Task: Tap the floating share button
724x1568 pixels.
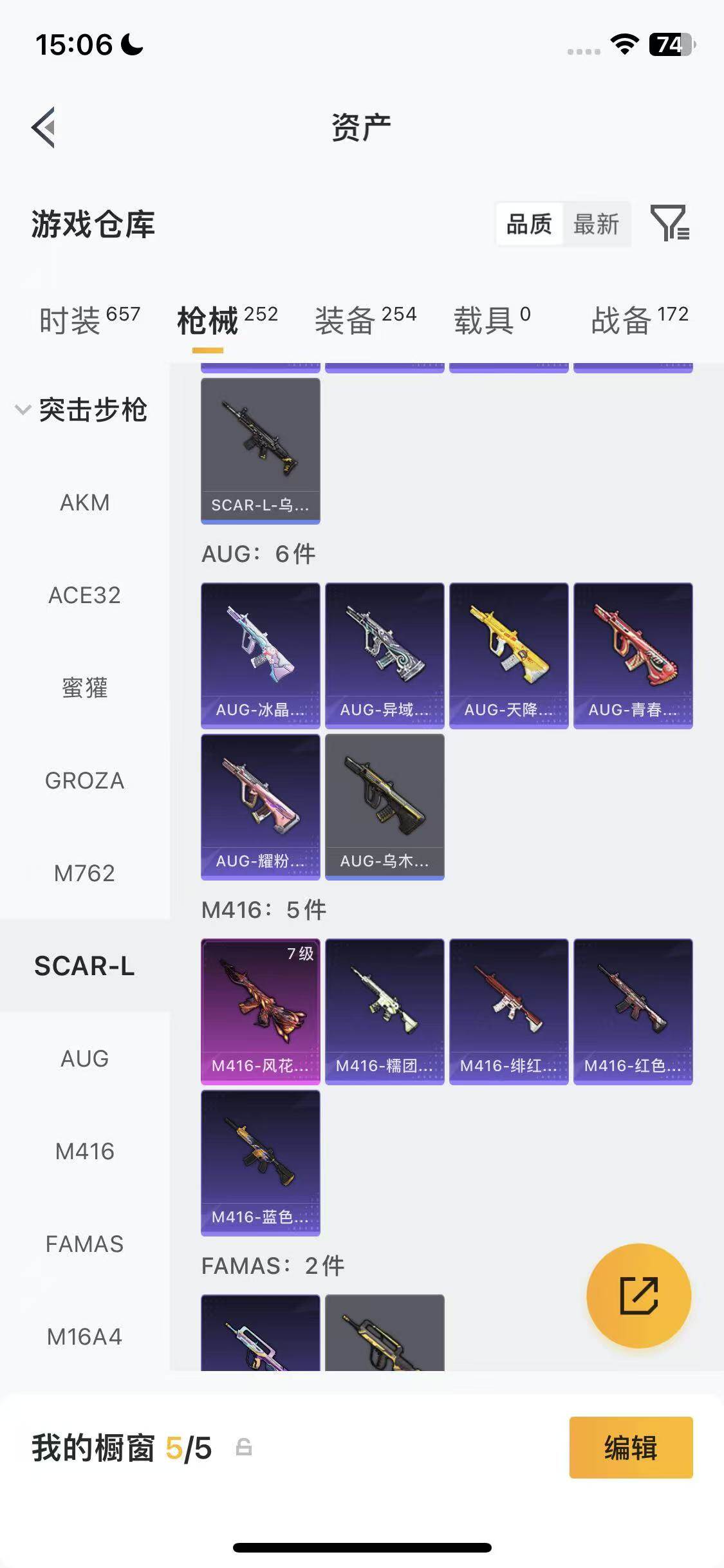Action: [x=639, y=1296]
